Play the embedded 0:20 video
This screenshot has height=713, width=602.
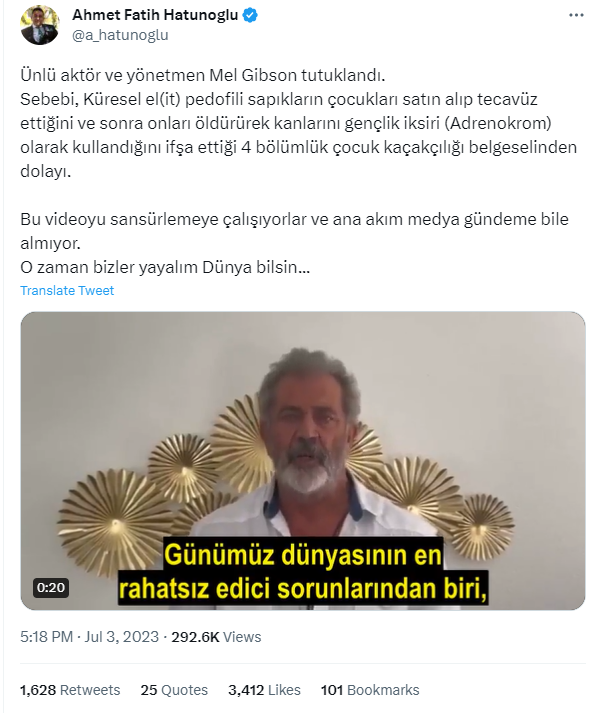click(303, 460)
